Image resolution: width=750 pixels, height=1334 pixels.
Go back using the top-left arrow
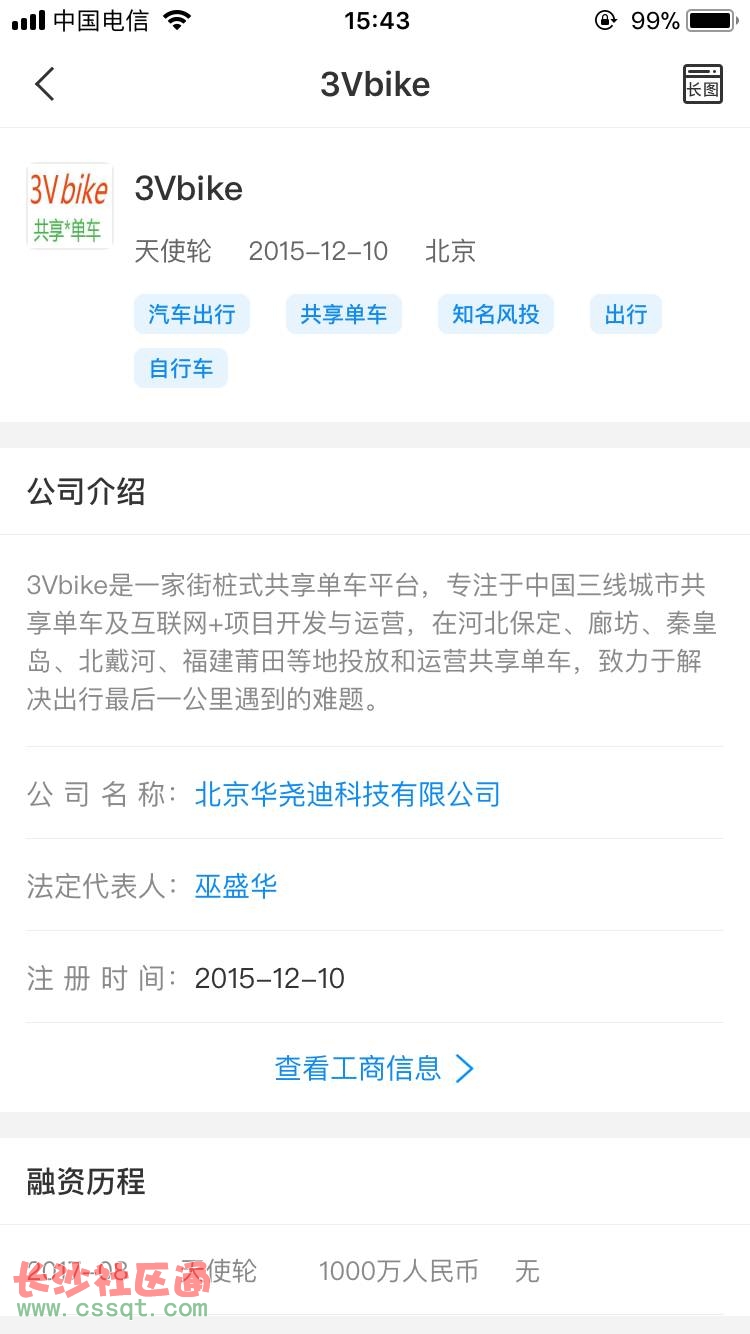[44, 84]
